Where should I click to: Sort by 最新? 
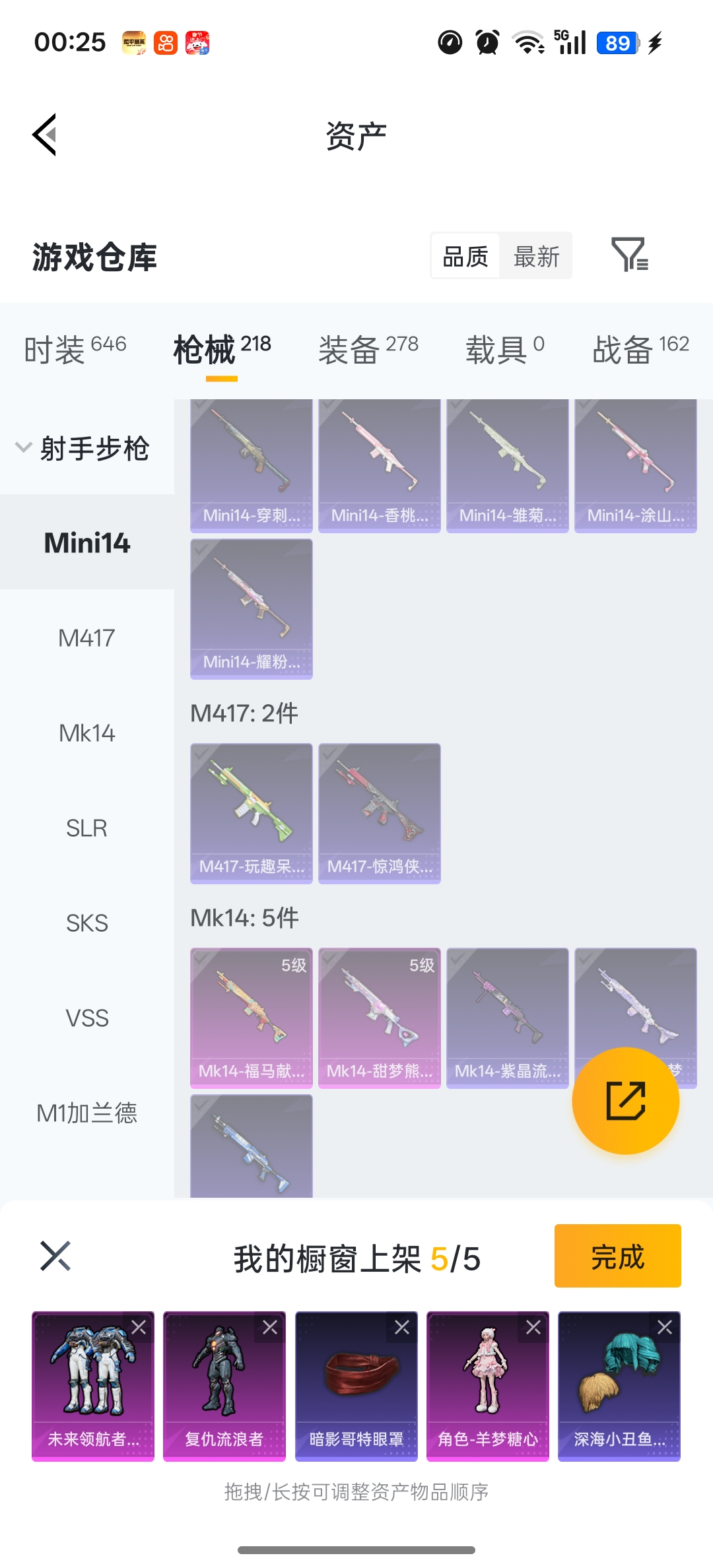click(x=536, y=257)
